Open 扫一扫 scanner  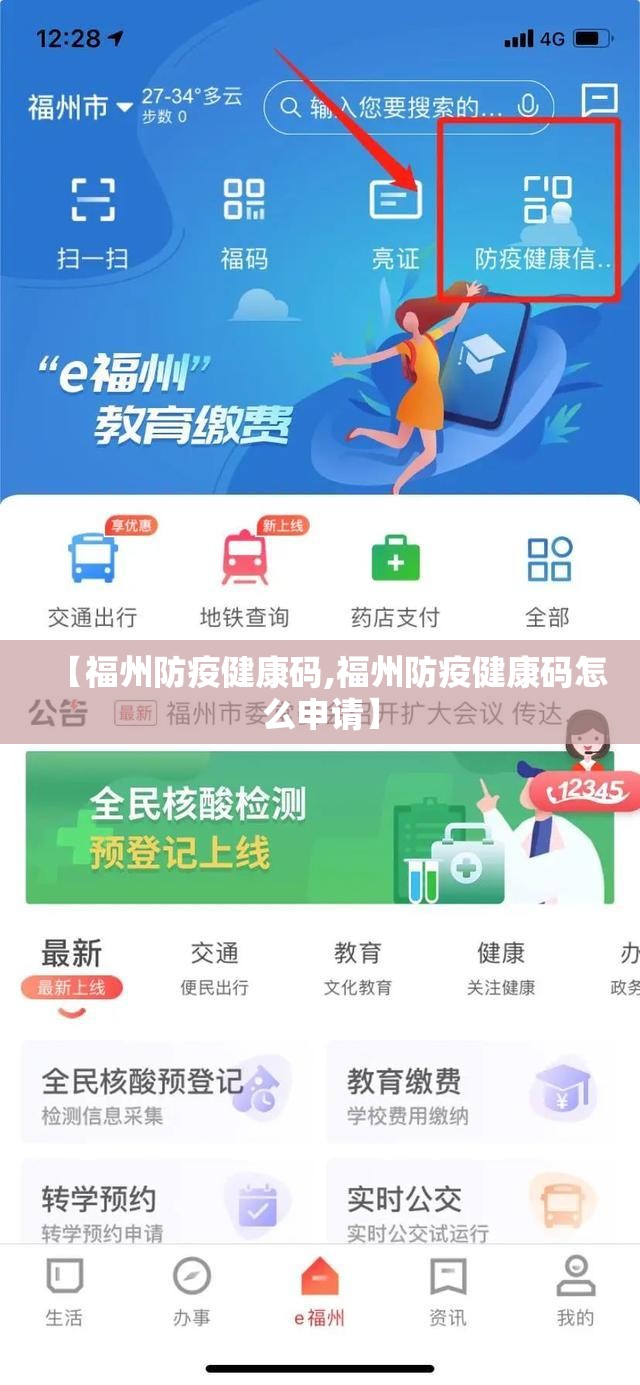92,222
